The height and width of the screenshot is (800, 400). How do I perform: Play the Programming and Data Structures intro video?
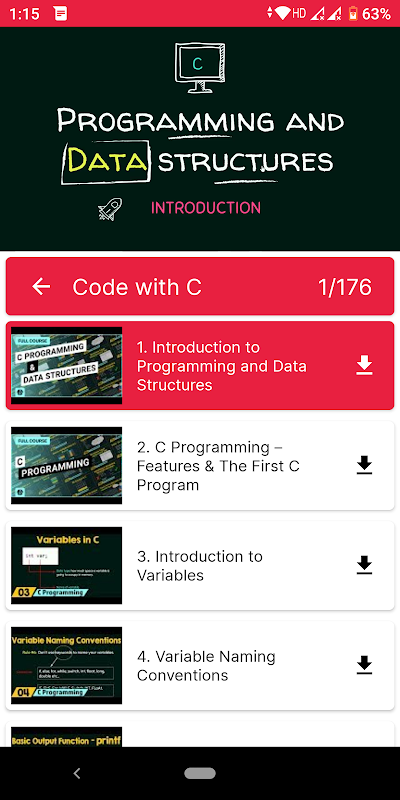point(200,139)
